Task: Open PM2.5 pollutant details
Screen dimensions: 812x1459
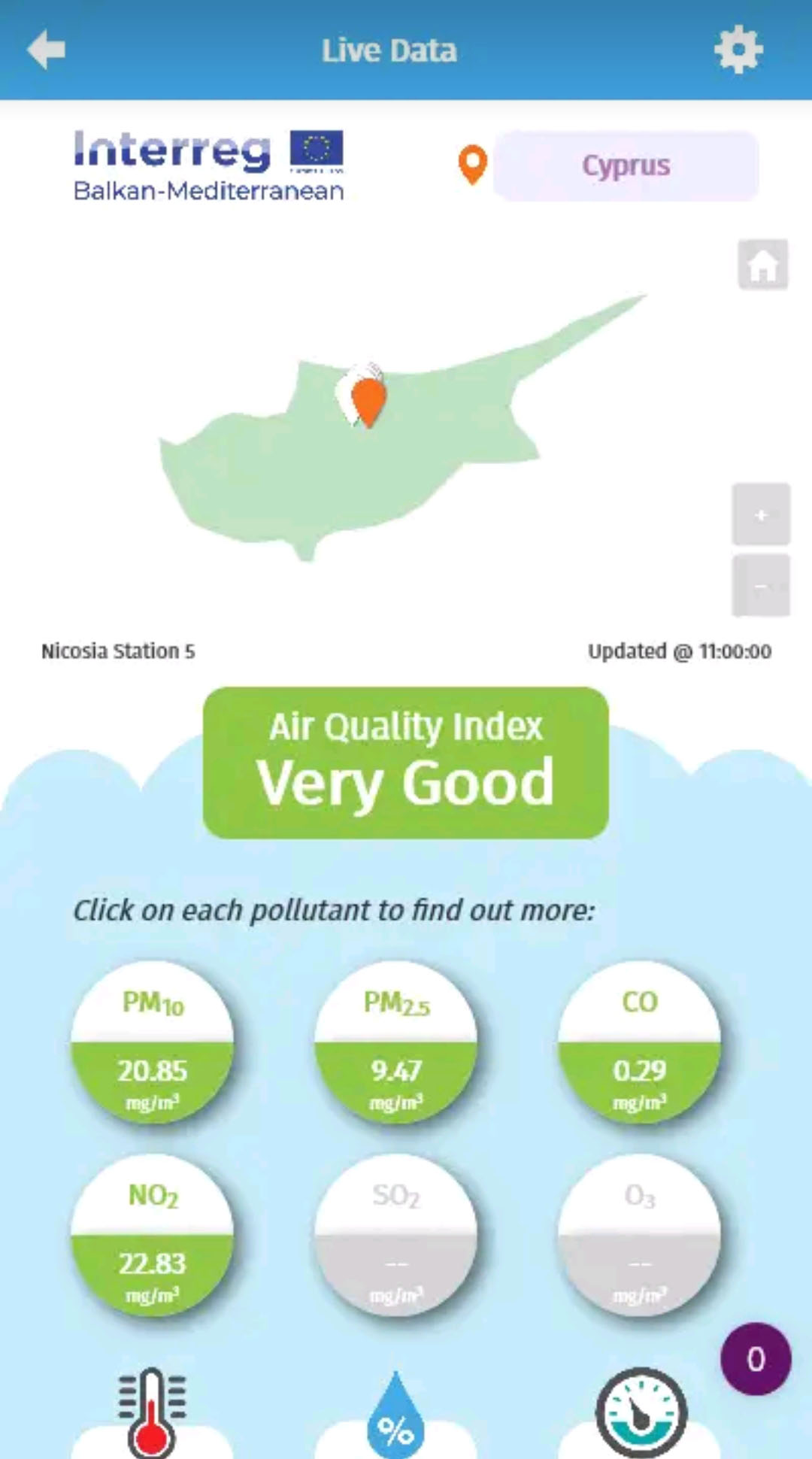Action: [x=395, y=1042]
